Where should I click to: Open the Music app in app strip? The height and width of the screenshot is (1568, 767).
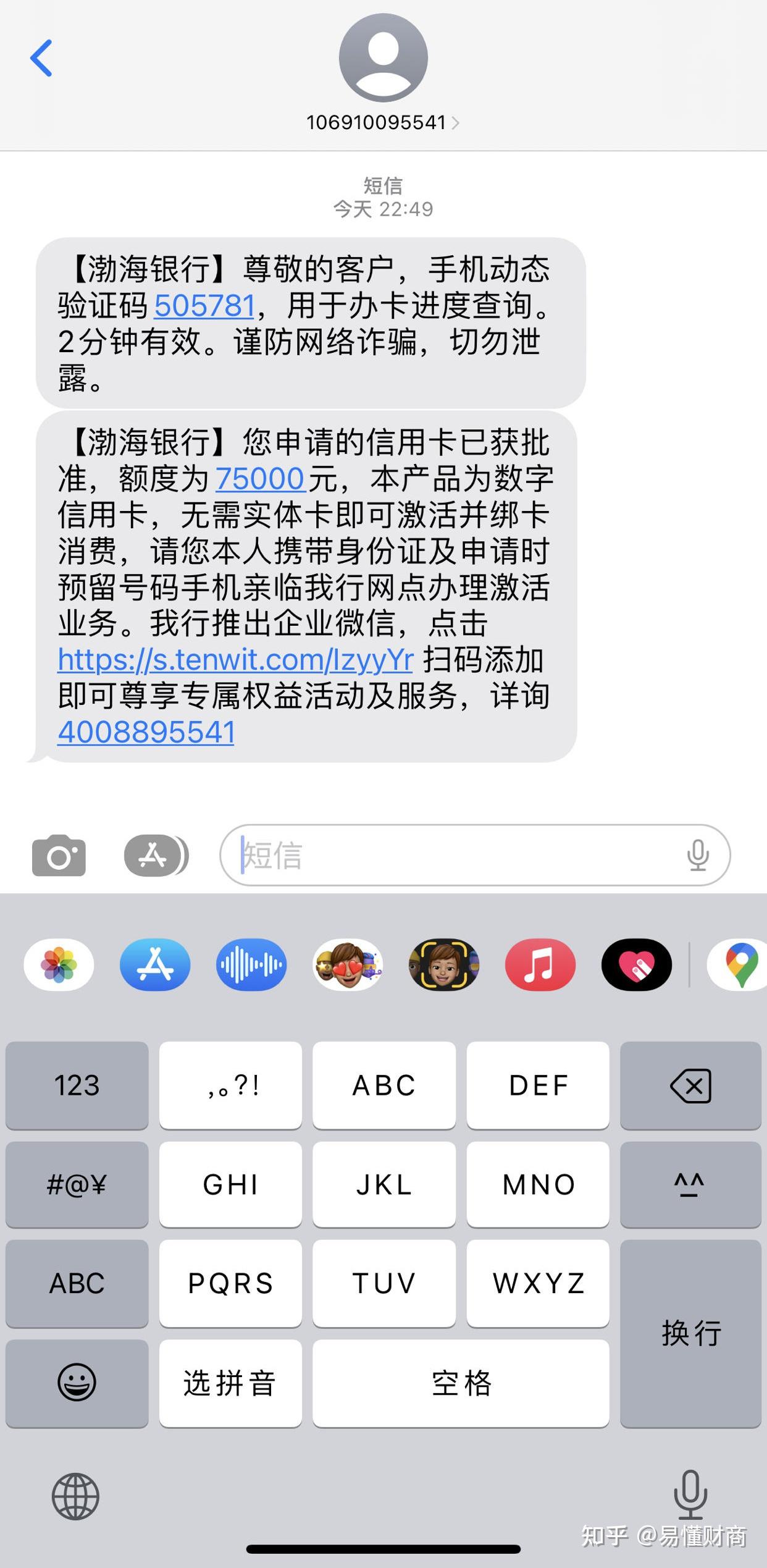[x=540, y=964]
